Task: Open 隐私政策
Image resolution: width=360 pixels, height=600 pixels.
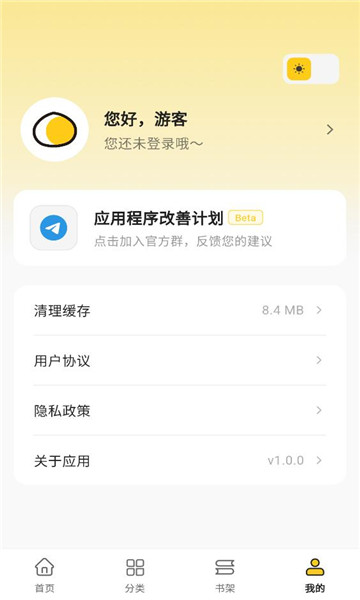Action: [x=180, y=411]
